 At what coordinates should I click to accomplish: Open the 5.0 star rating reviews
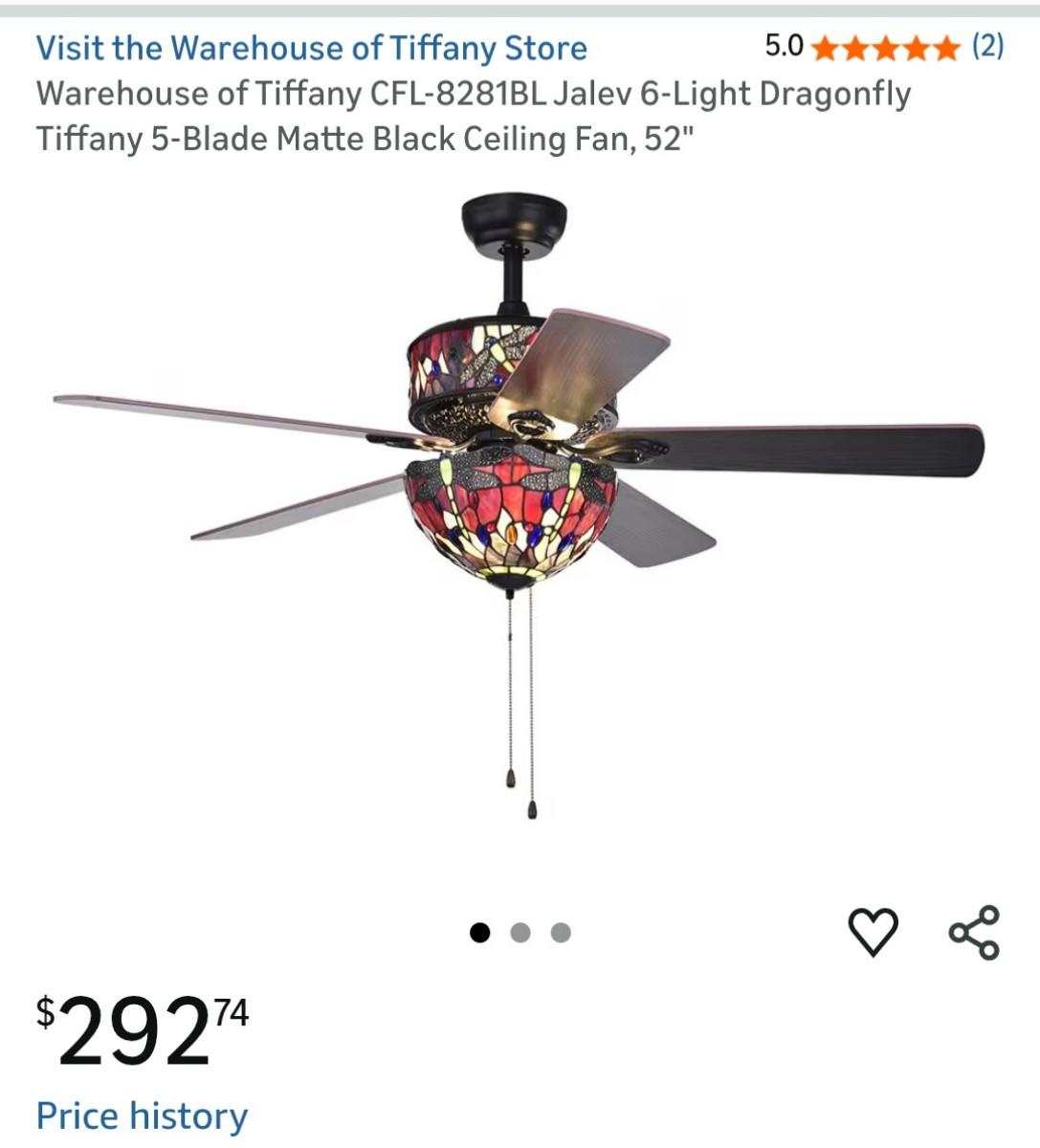tap(884, 47)
